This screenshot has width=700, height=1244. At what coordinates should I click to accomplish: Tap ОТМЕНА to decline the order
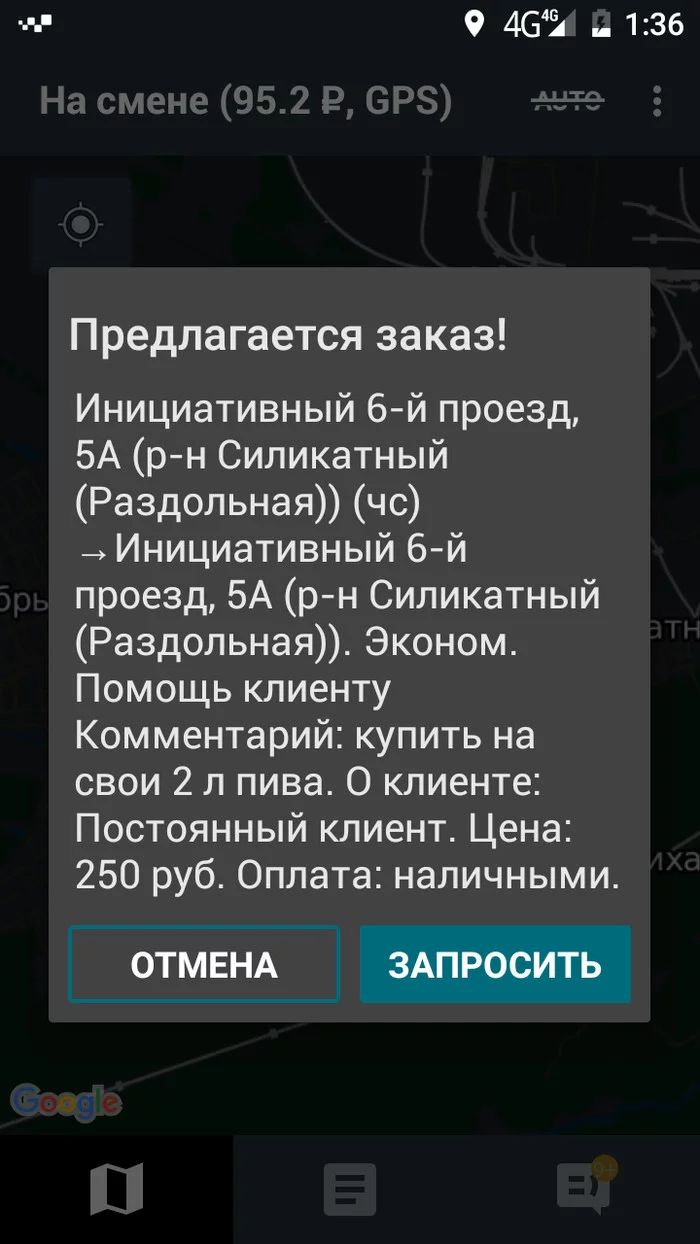point(204,964)
